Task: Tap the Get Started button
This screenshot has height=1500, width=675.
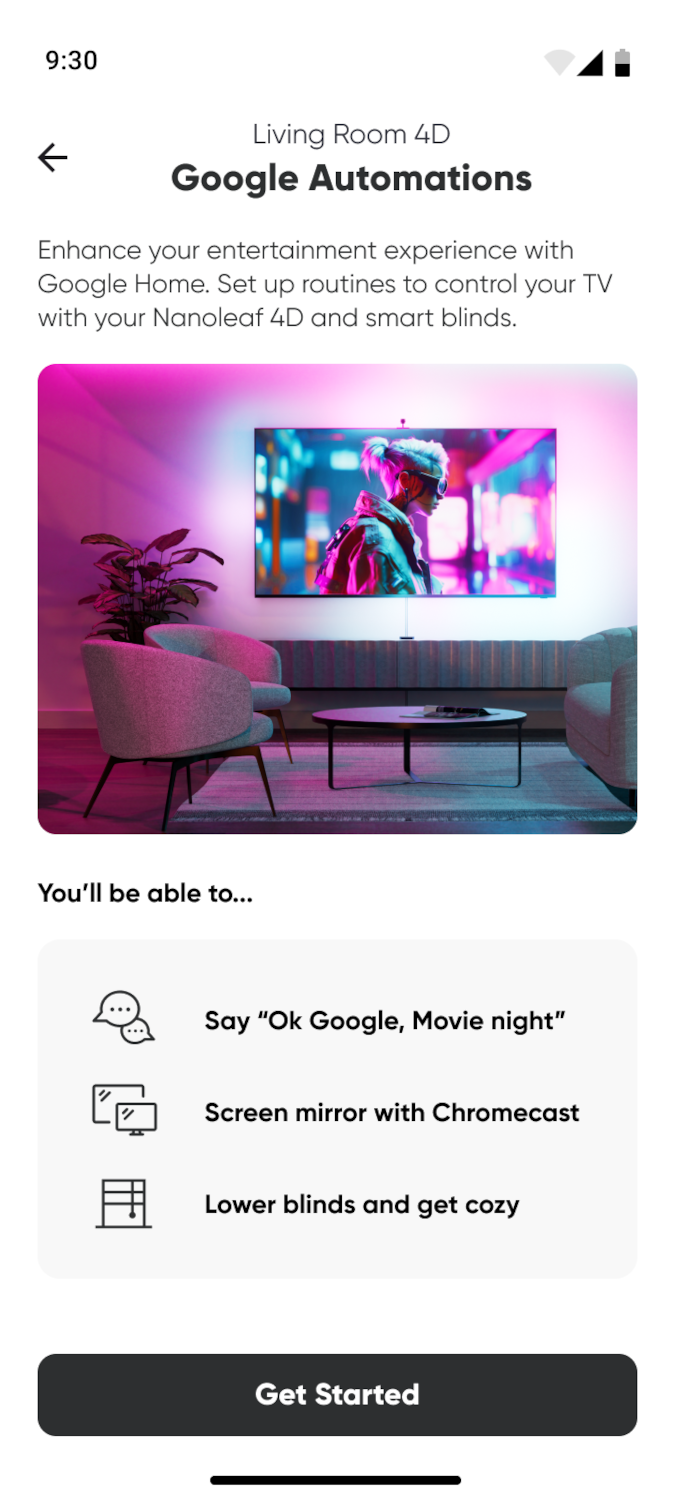Action: point(337,1394)
